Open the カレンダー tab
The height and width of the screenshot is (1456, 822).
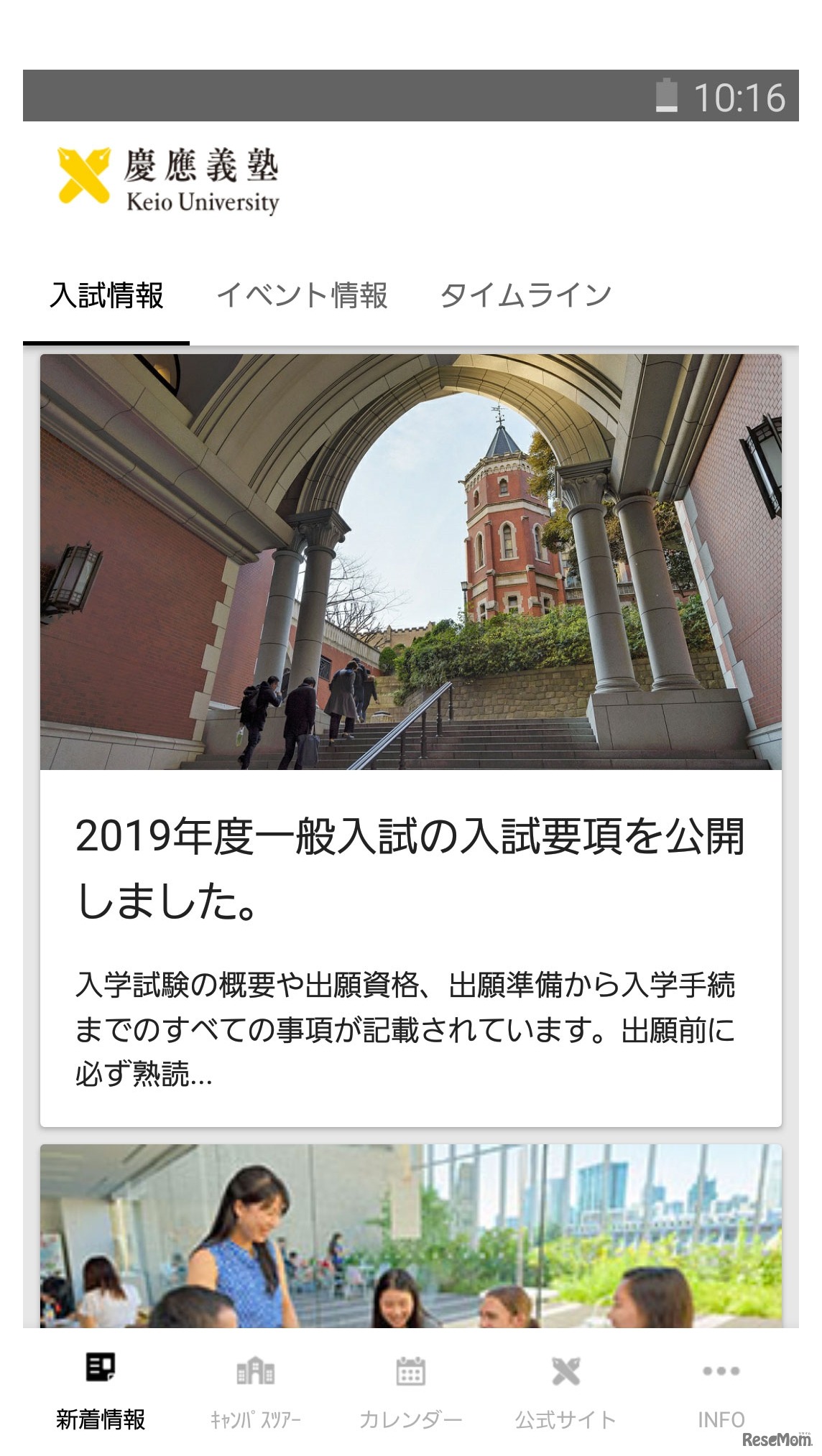[410, 1391]
